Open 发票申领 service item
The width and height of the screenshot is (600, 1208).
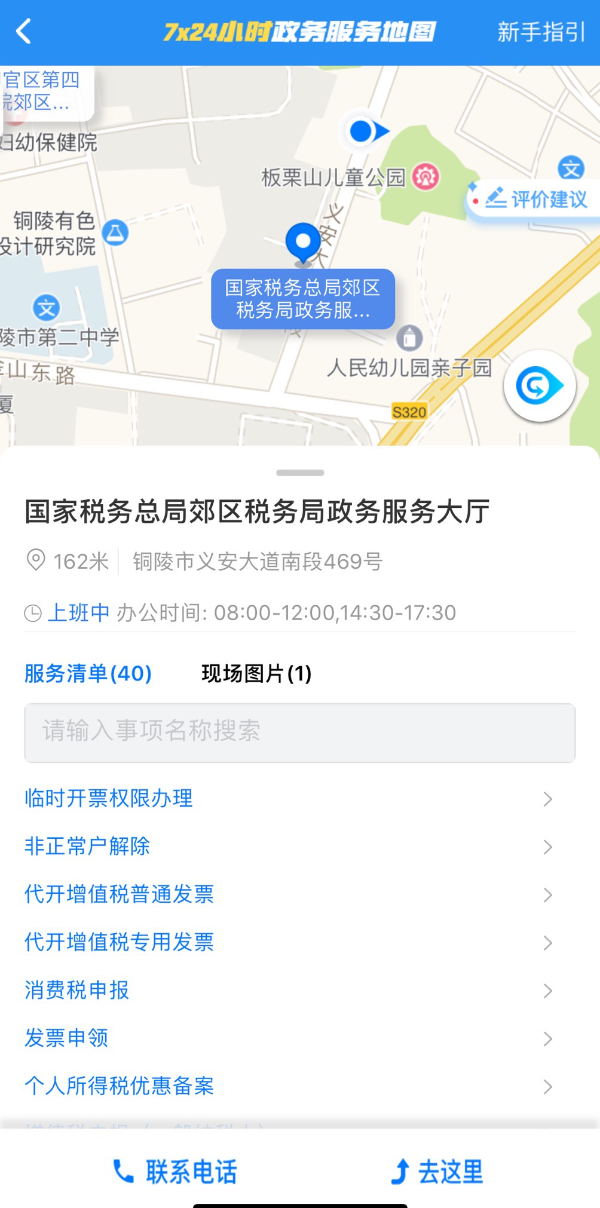[300, 1039]
